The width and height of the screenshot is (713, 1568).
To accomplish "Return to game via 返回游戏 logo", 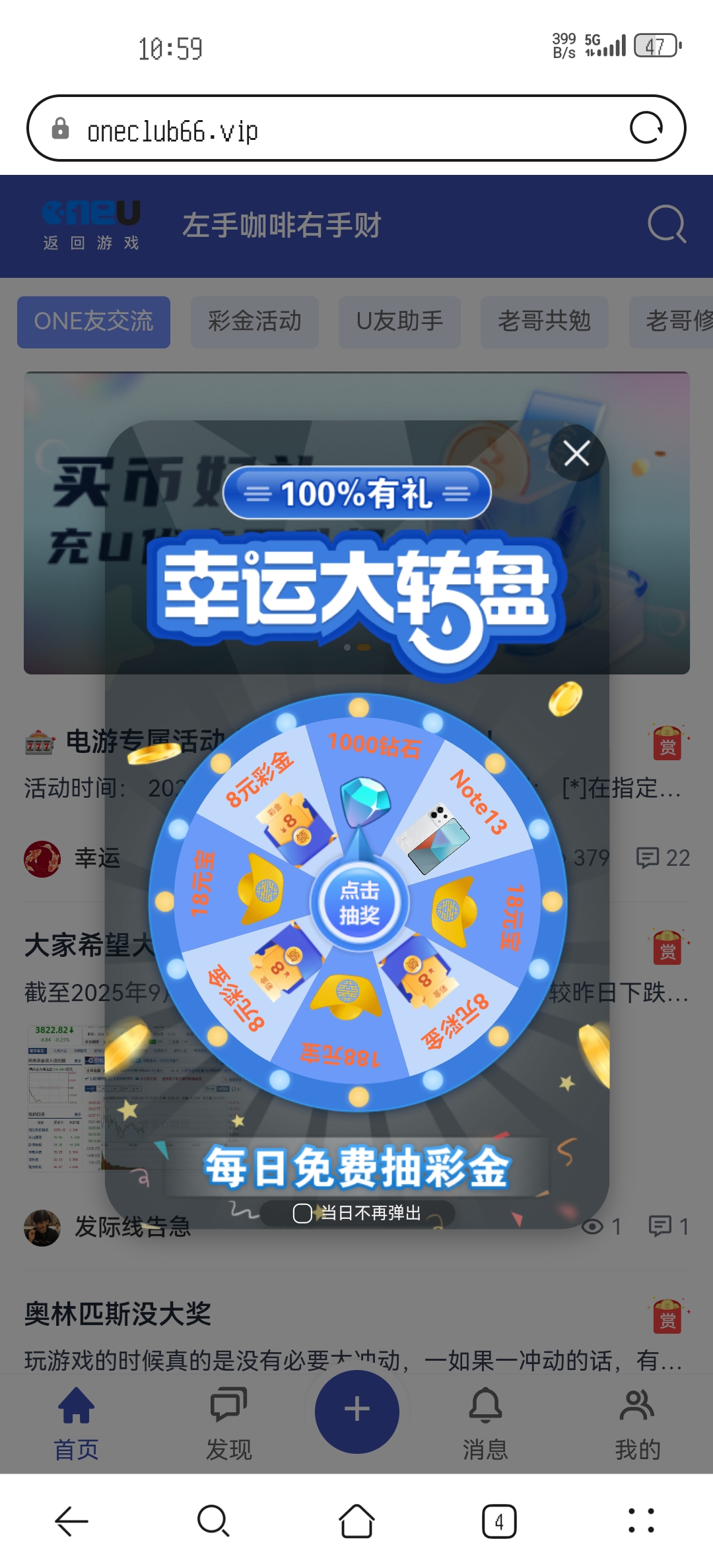I will [x=91, y=226].
